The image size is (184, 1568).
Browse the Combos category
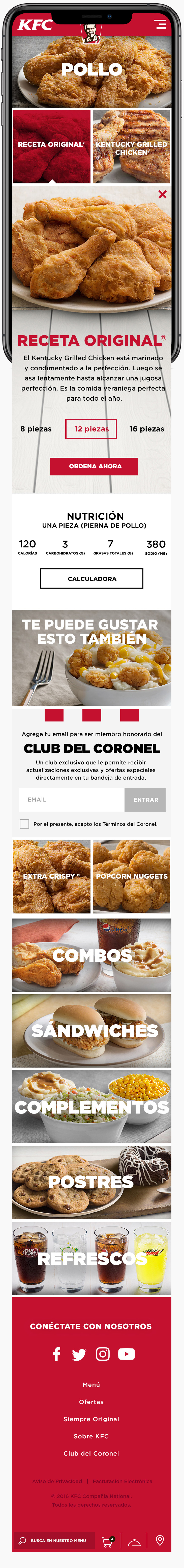click(92, 954)
